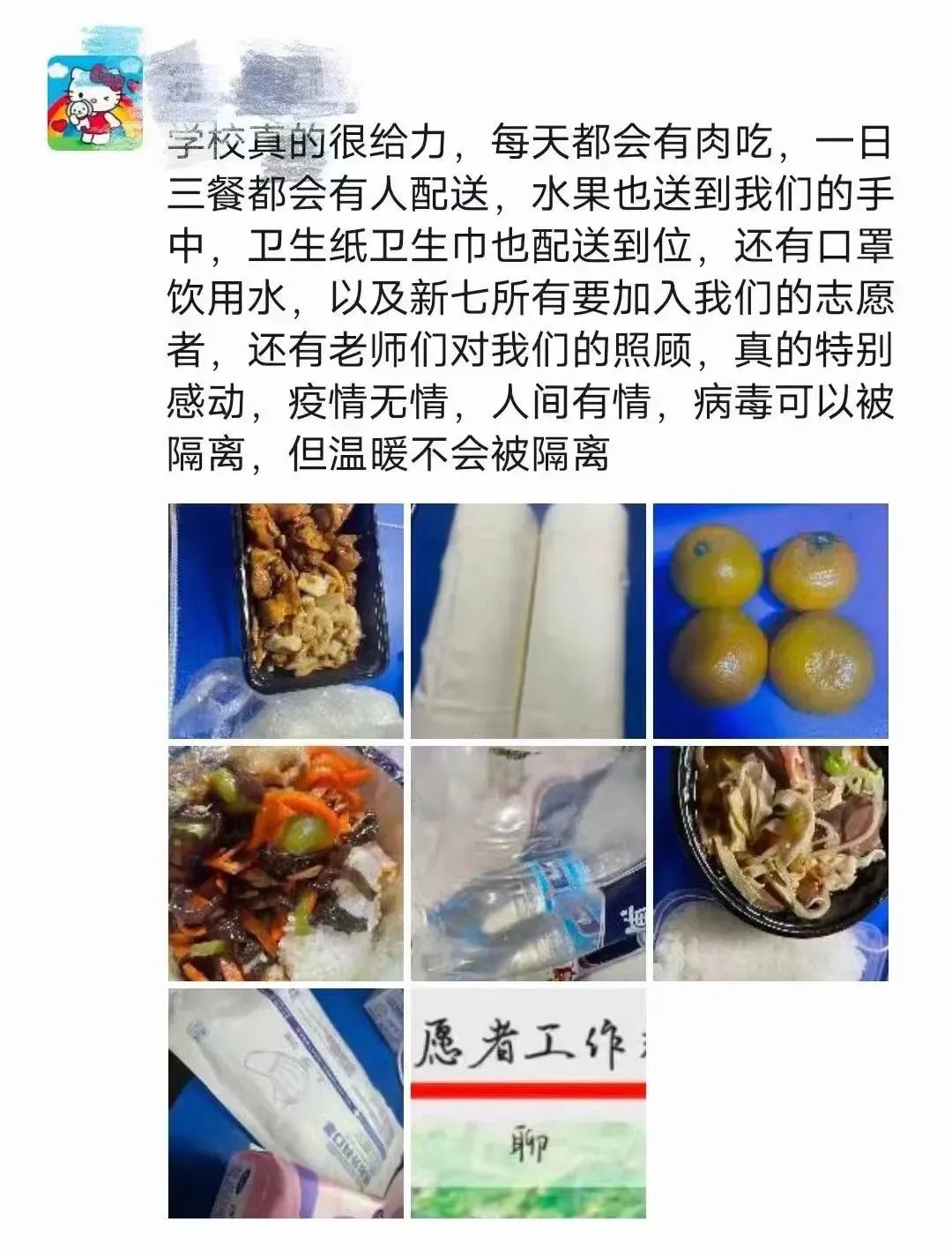Screen dimensions: 952x1252
Task: Open the carrot and vegetable rice photo
Action: point(286,863)
